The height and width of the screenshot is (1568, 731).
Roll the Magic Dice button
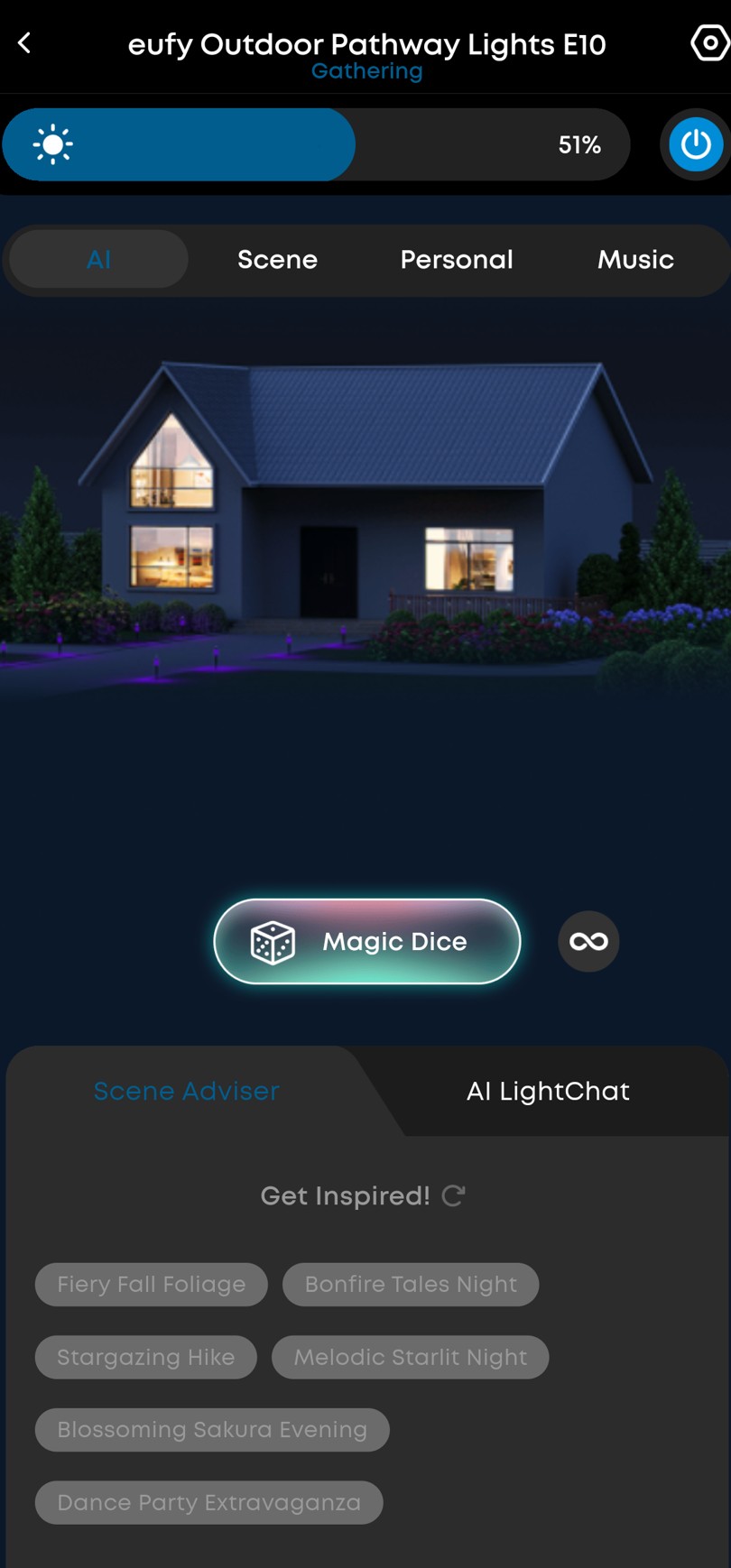367,941
